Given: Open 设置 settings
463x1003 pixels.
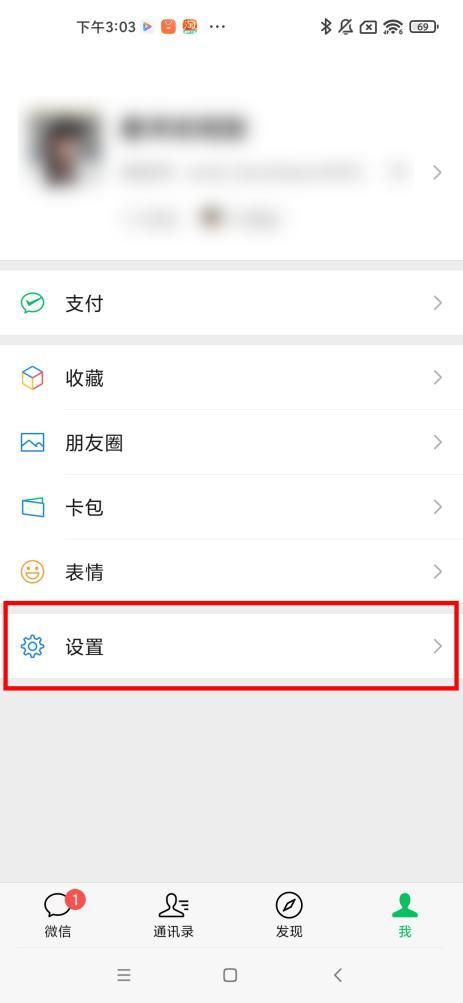Looking at the screenshot, I should click(x=232, y=646).
